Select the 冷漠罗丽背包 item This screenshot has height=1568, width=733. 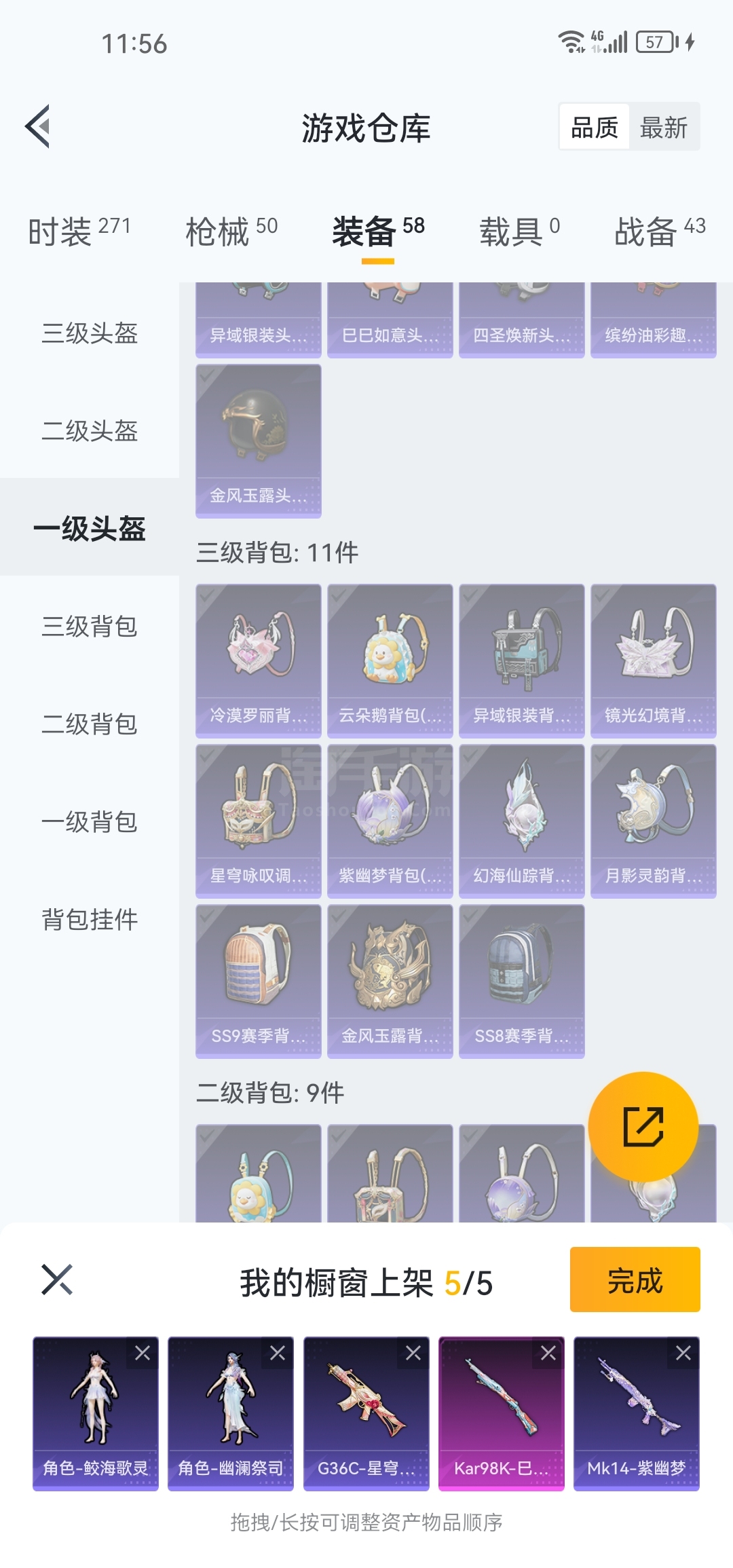point(258,660)
